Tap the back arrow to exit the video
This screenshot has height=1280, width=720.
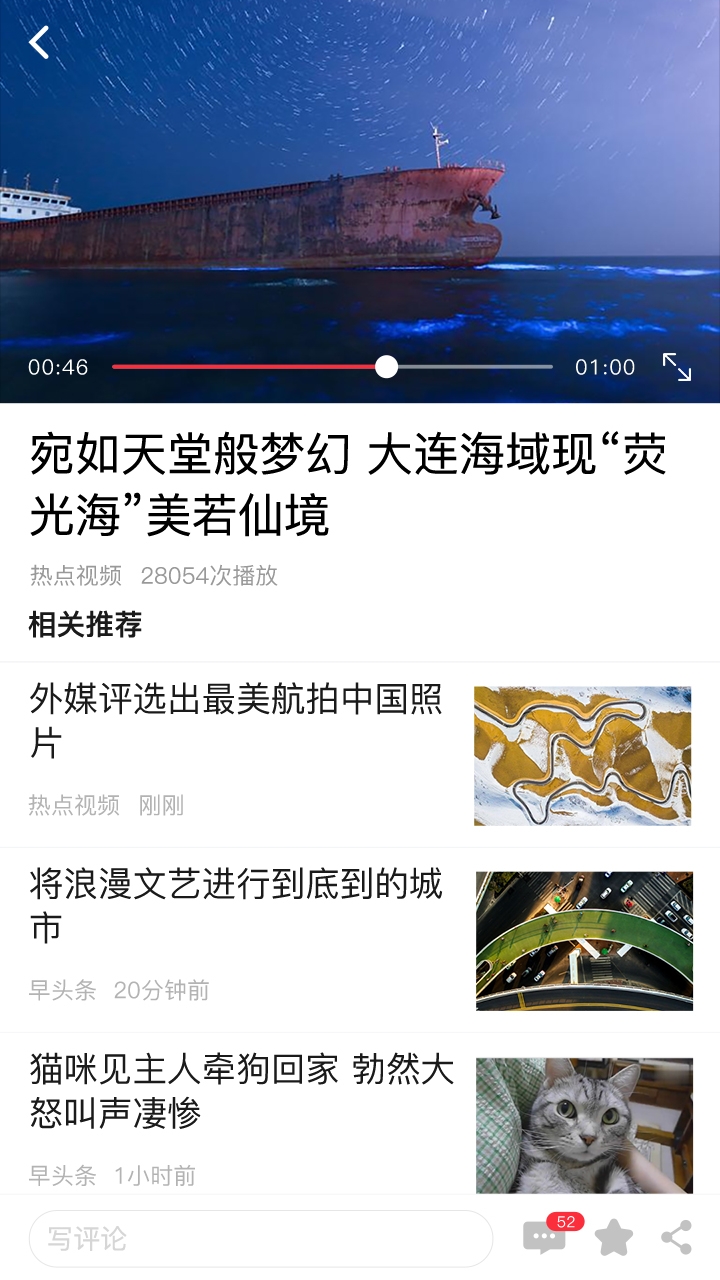click(38, 42)
